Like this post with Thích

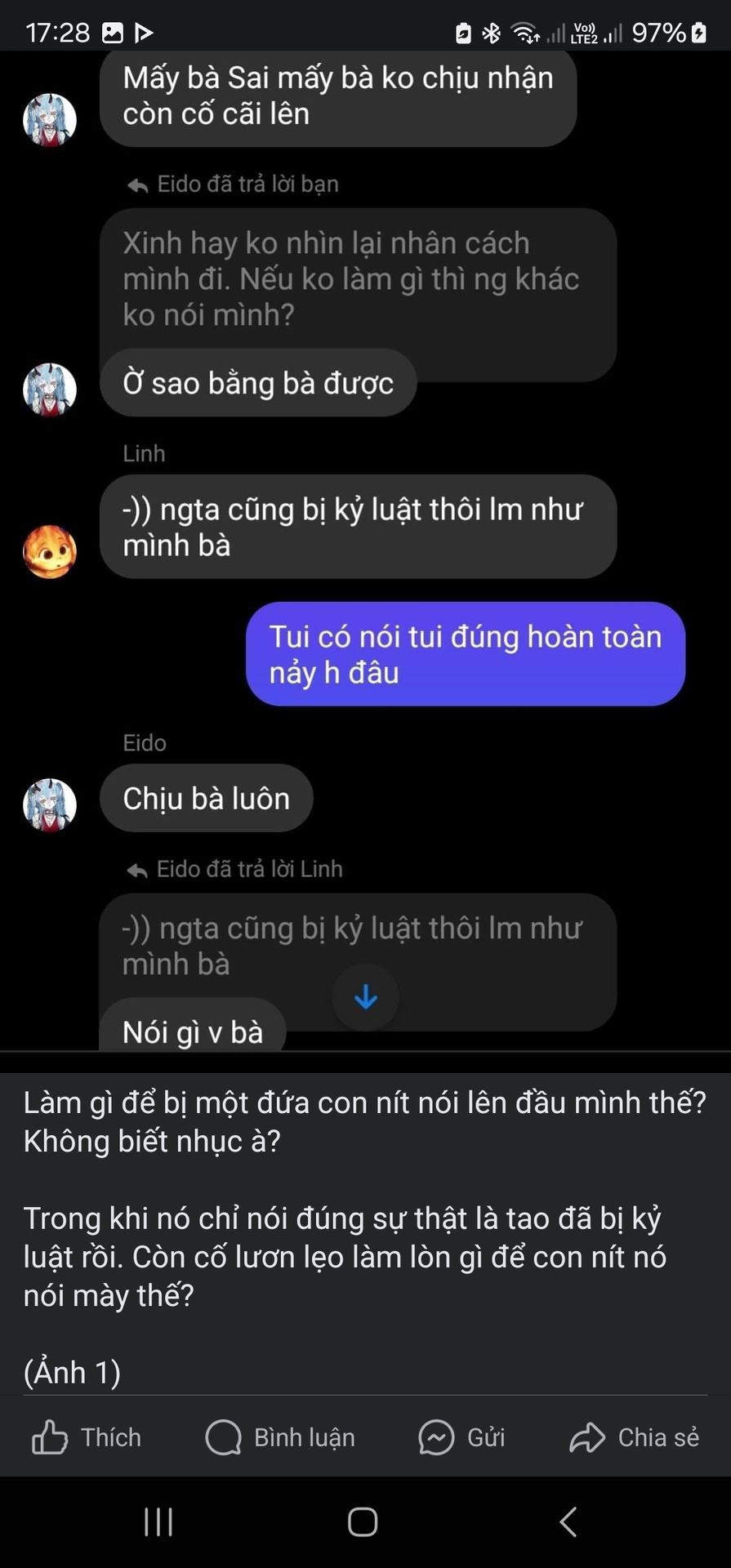[x=87, y=1437]
